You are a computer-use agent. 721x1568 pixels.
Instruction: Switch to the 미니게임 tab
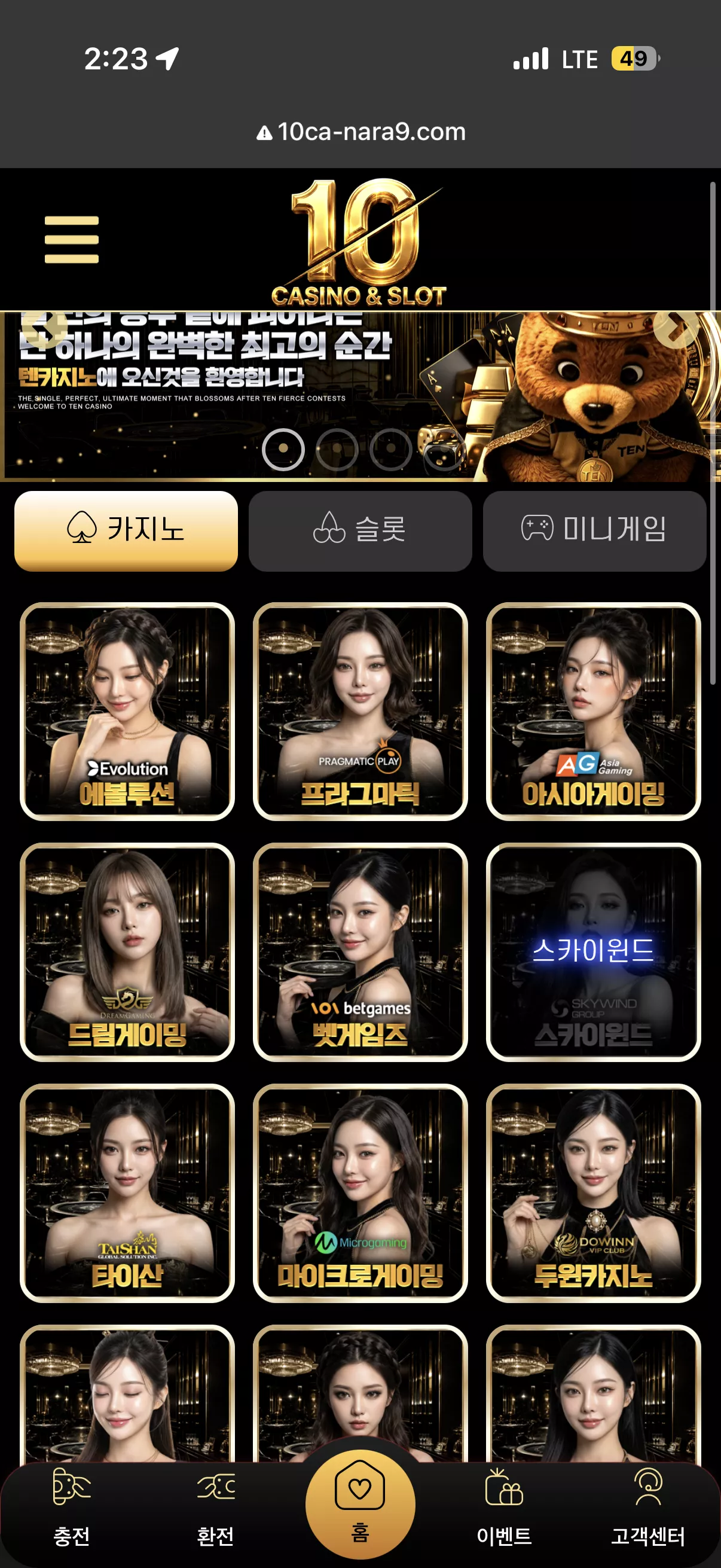(x=594, y=531)
